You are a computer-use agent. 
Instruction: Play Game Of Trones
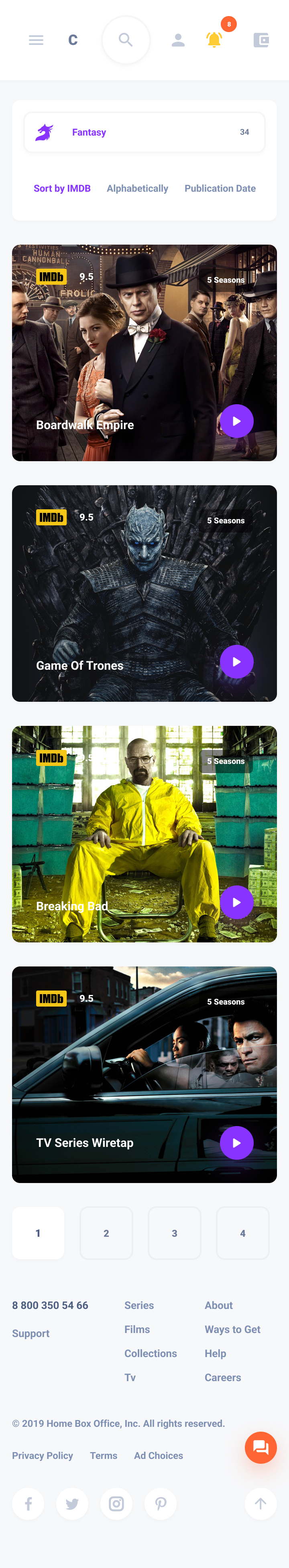coord(236,662)
